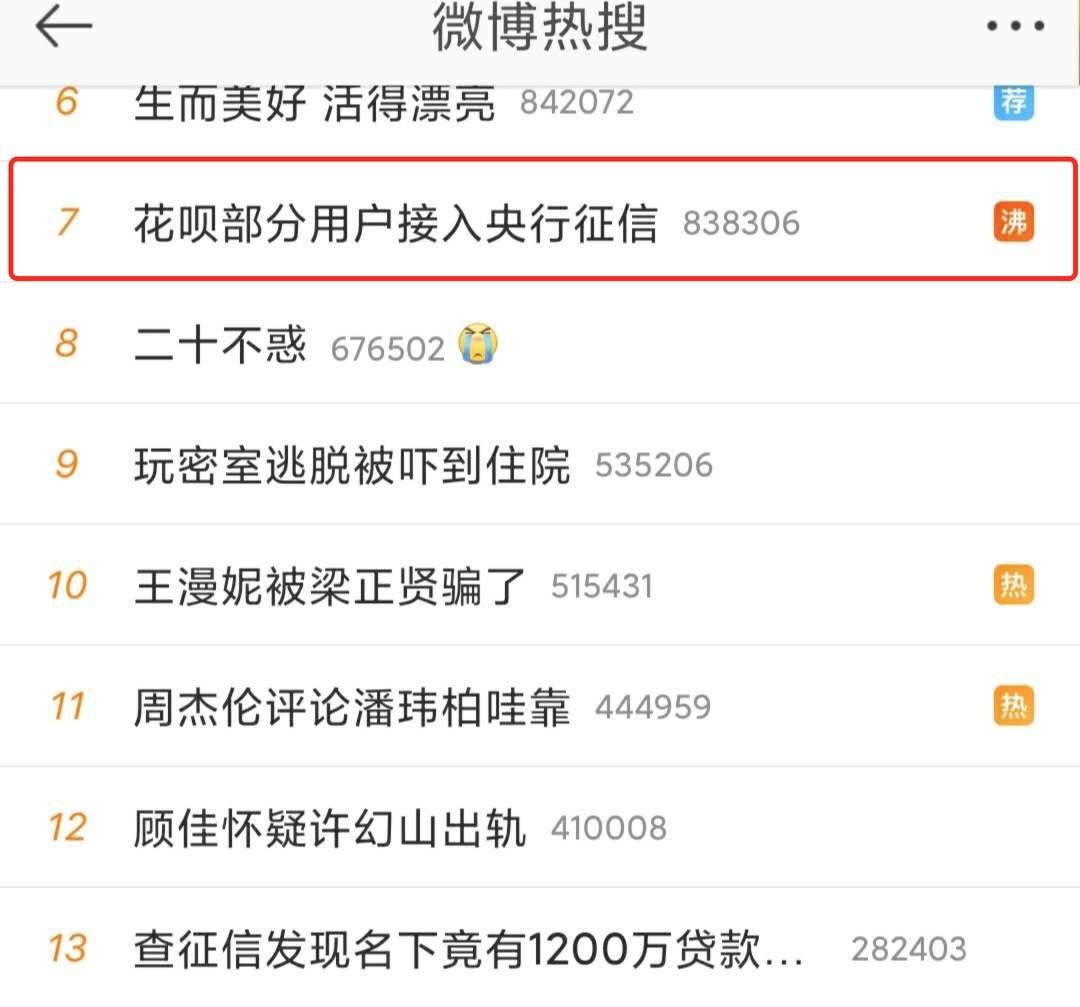Image resolution: width=1080 pixels, height=1007 pixels.
Task: Tap the back arrow in the header
Action: click(x=63, y=27)
